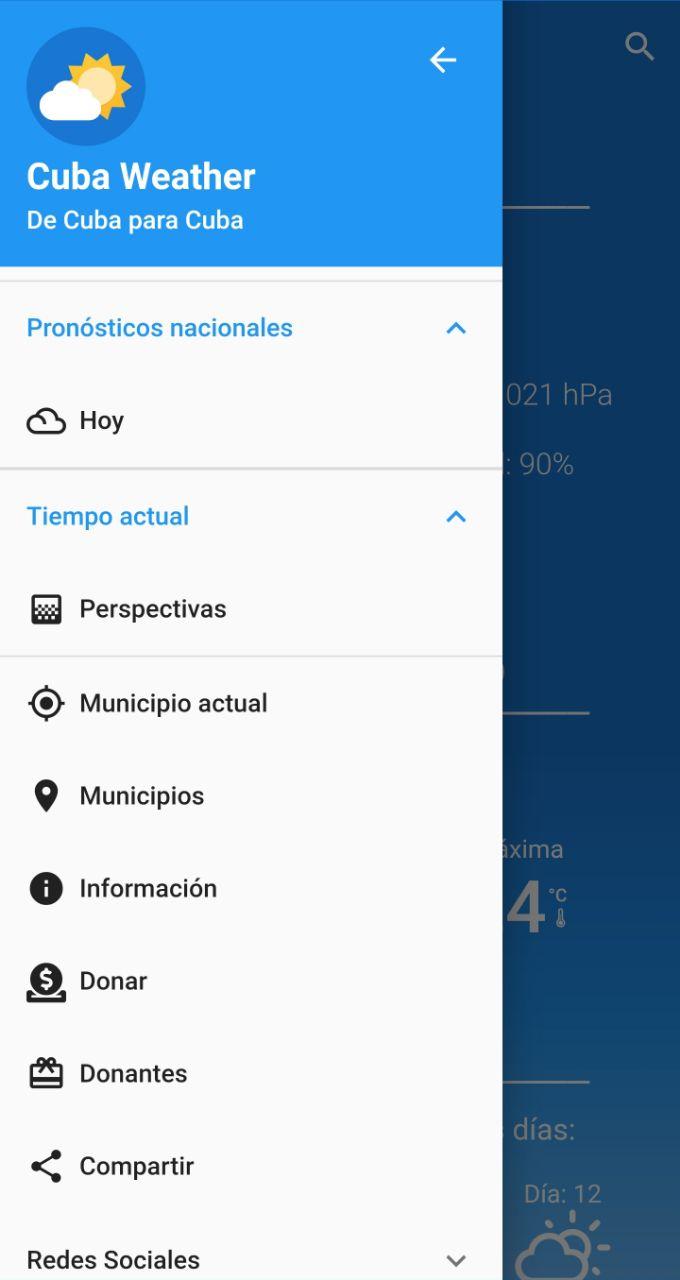Close the drawer with the back arrow

click(x=443, y=61)
